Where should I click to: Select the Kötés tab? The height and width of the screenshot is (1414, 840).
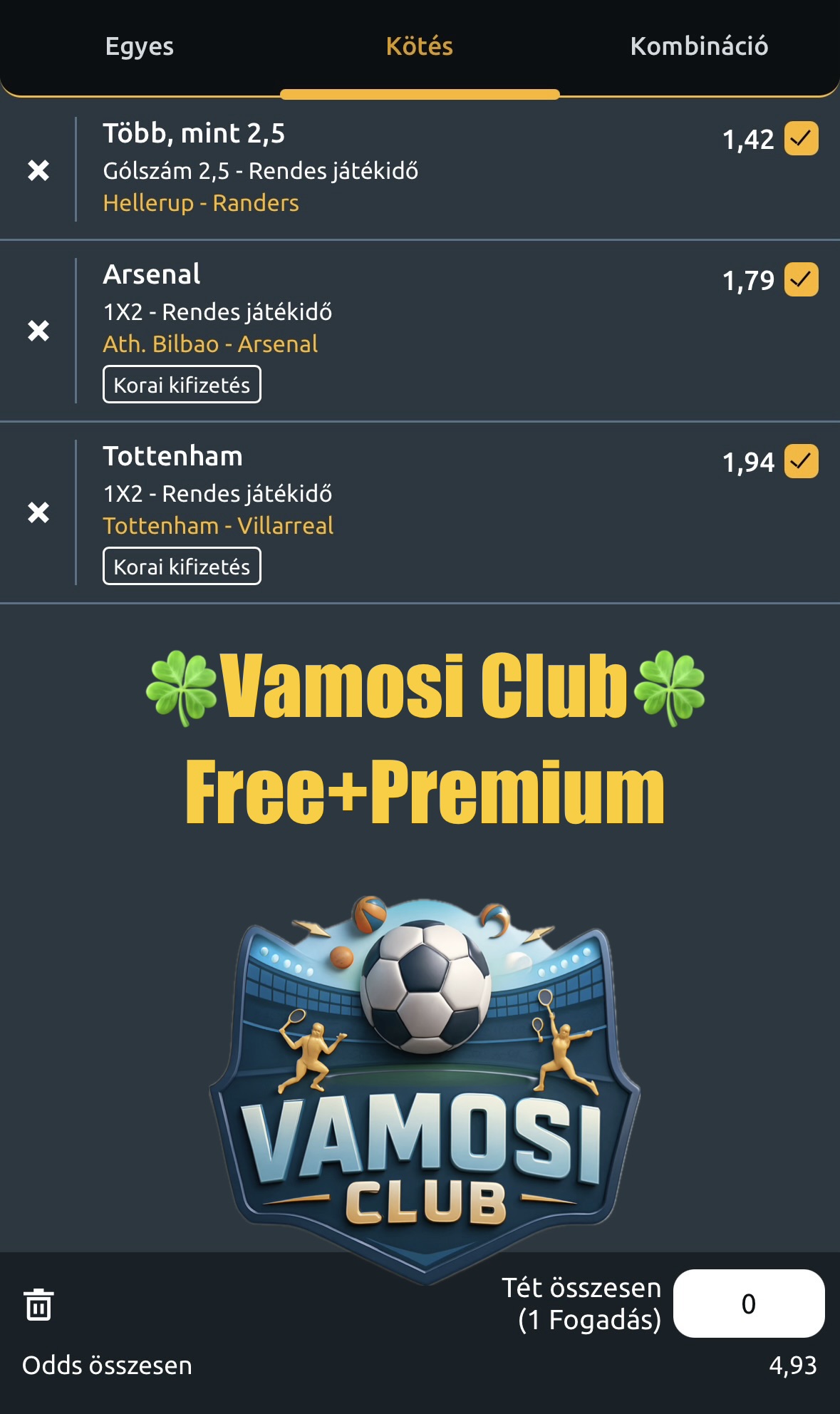[x=420, y=47]
